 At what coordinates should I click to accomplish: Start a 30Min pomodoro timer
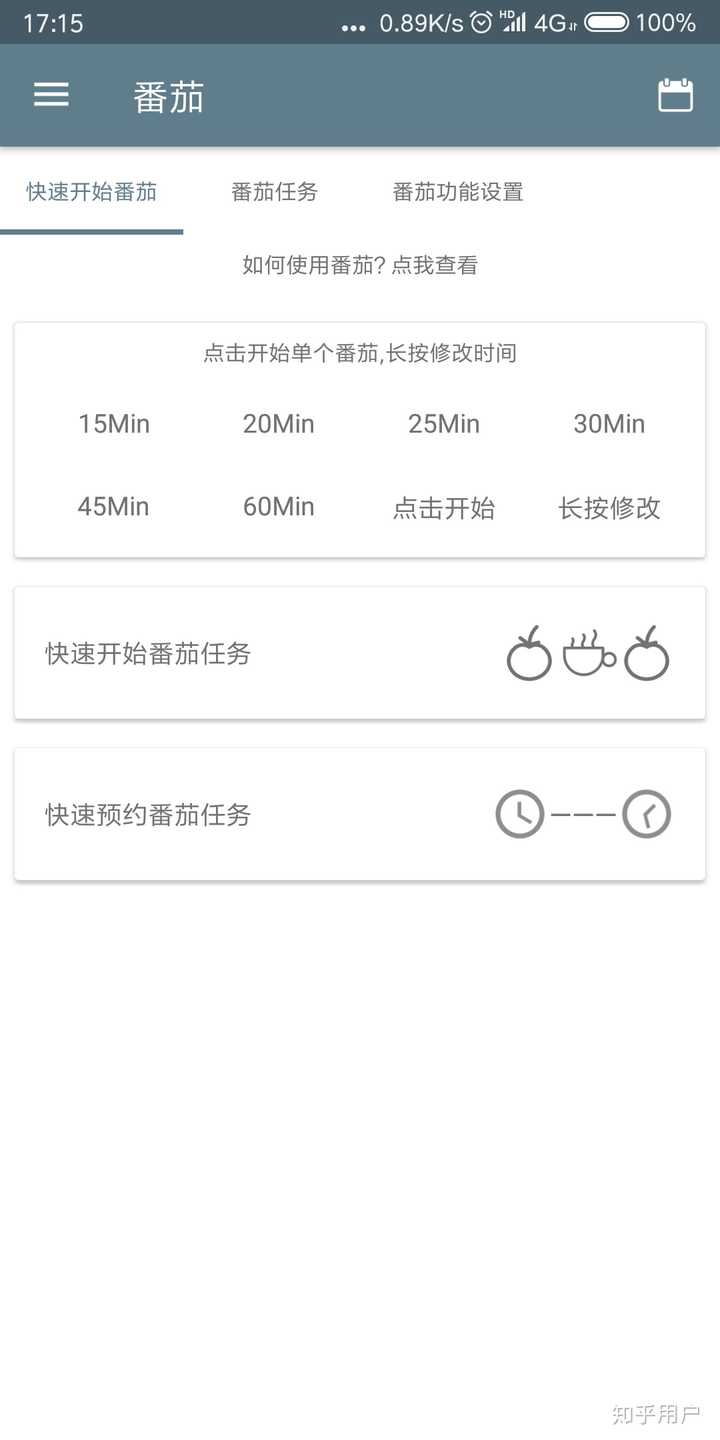[607, 424]
